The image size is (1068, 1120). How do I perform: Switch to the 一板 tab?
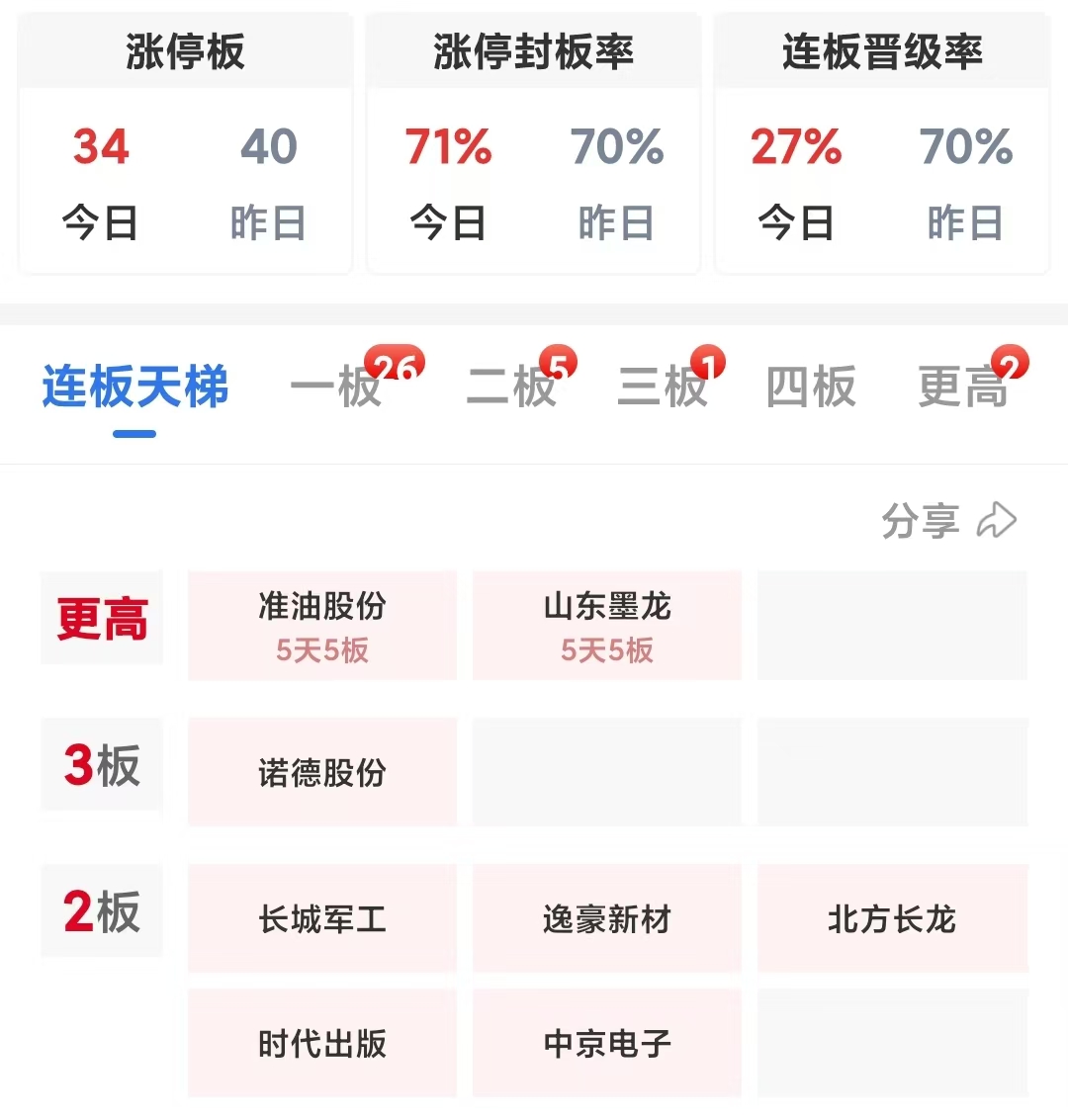(x=336, y=387)
